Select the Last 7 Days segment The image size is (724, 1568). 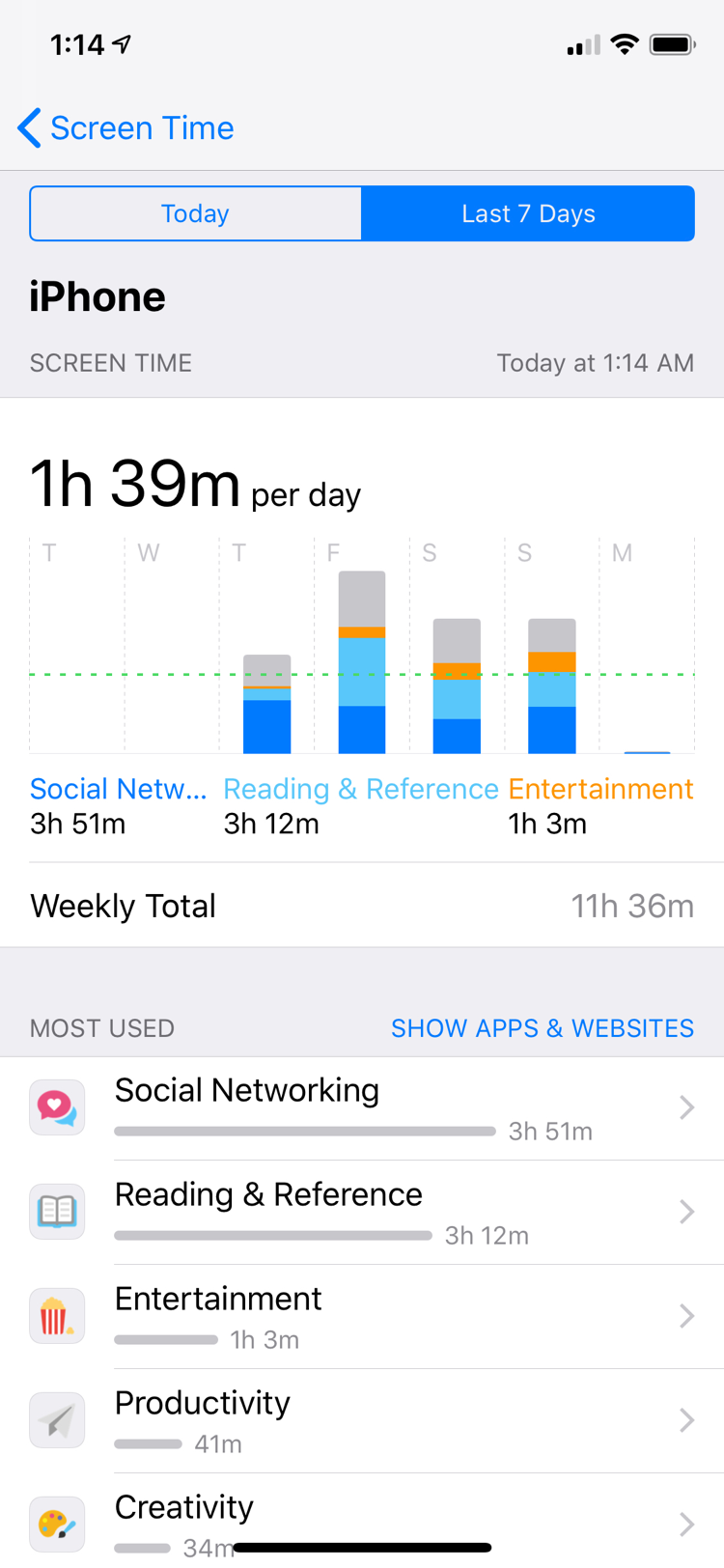(x=528, y=213)
